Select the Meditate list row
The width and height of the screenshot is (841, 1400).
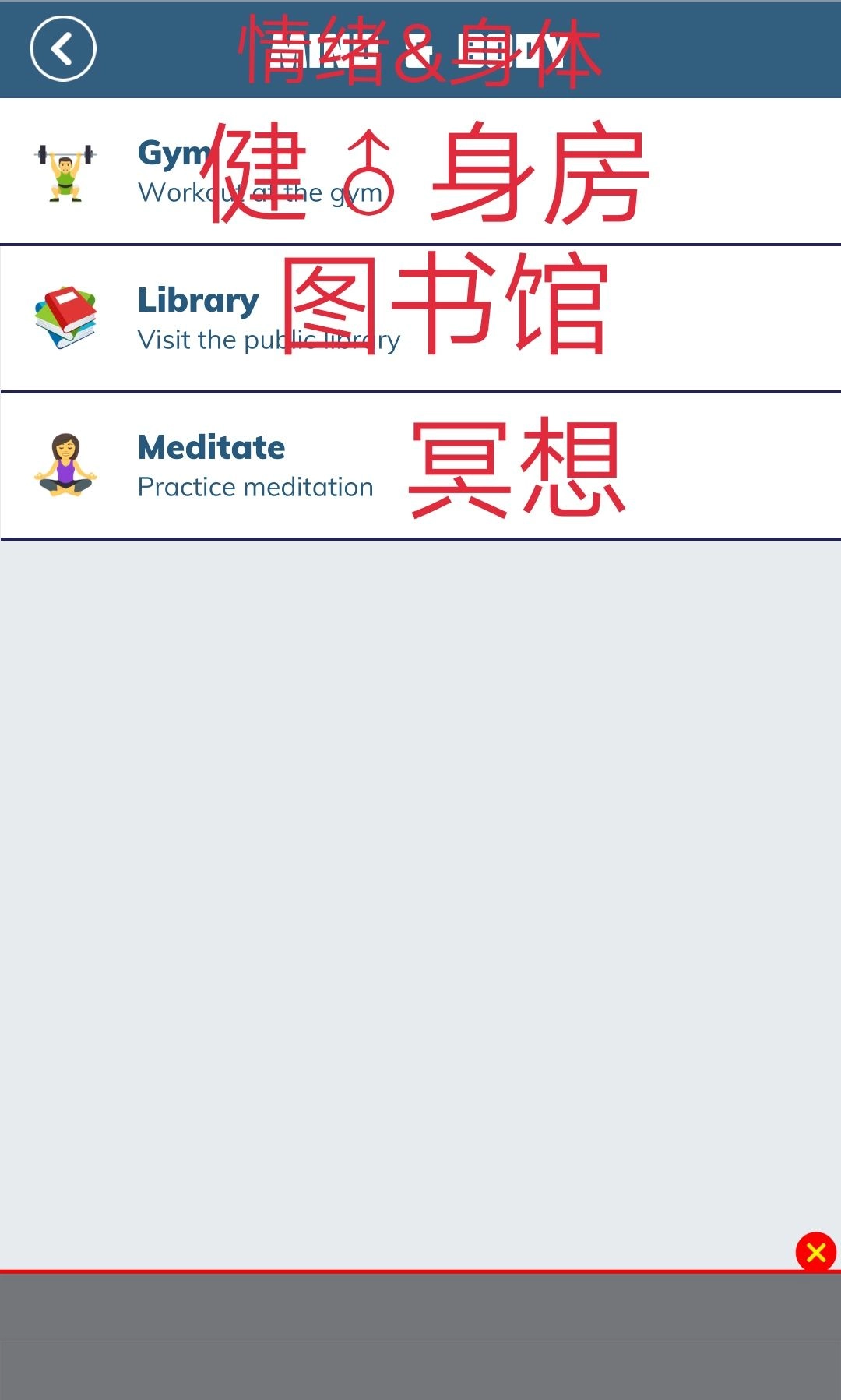pyautogui.click(x=210, y=465)
